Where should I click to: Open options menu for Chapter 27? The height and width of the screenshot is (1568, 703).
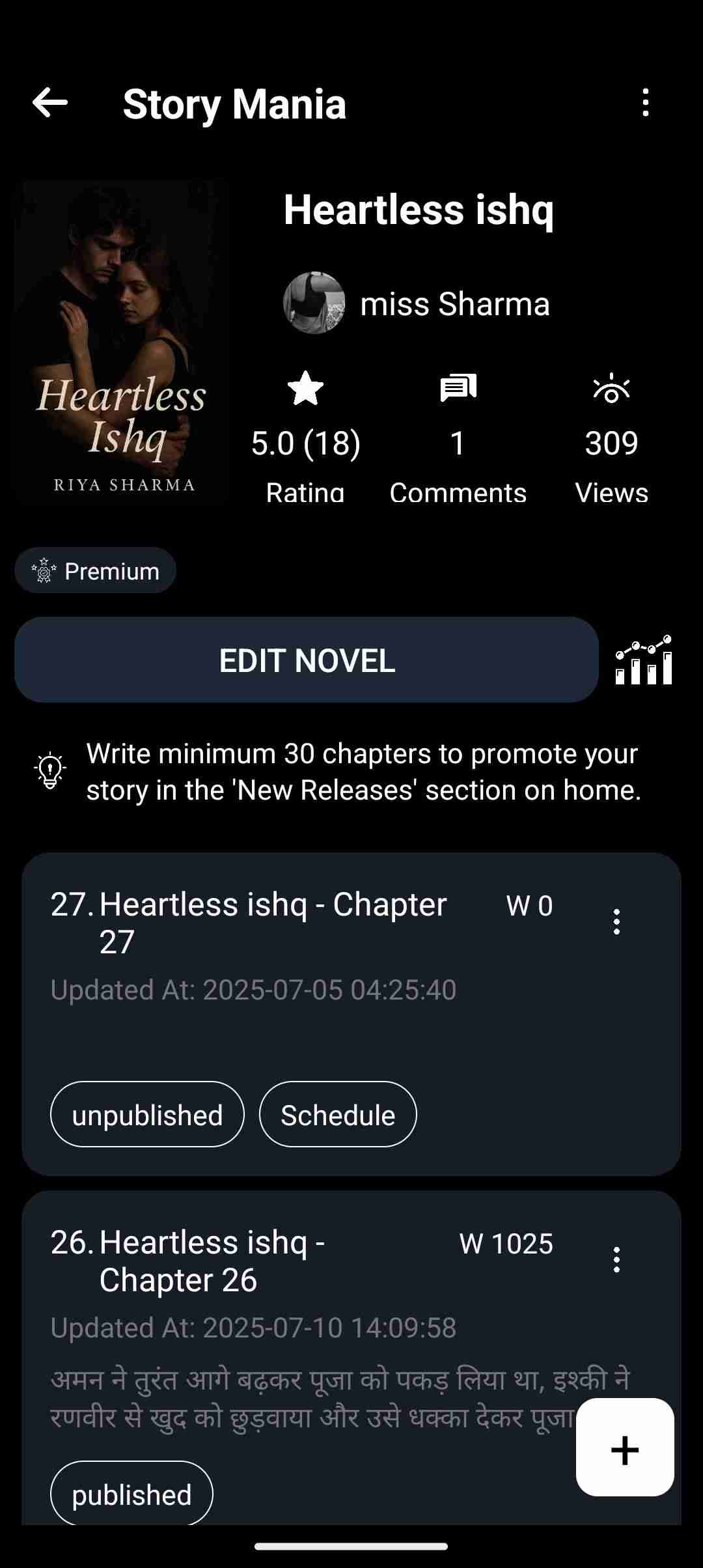[616, 922]
